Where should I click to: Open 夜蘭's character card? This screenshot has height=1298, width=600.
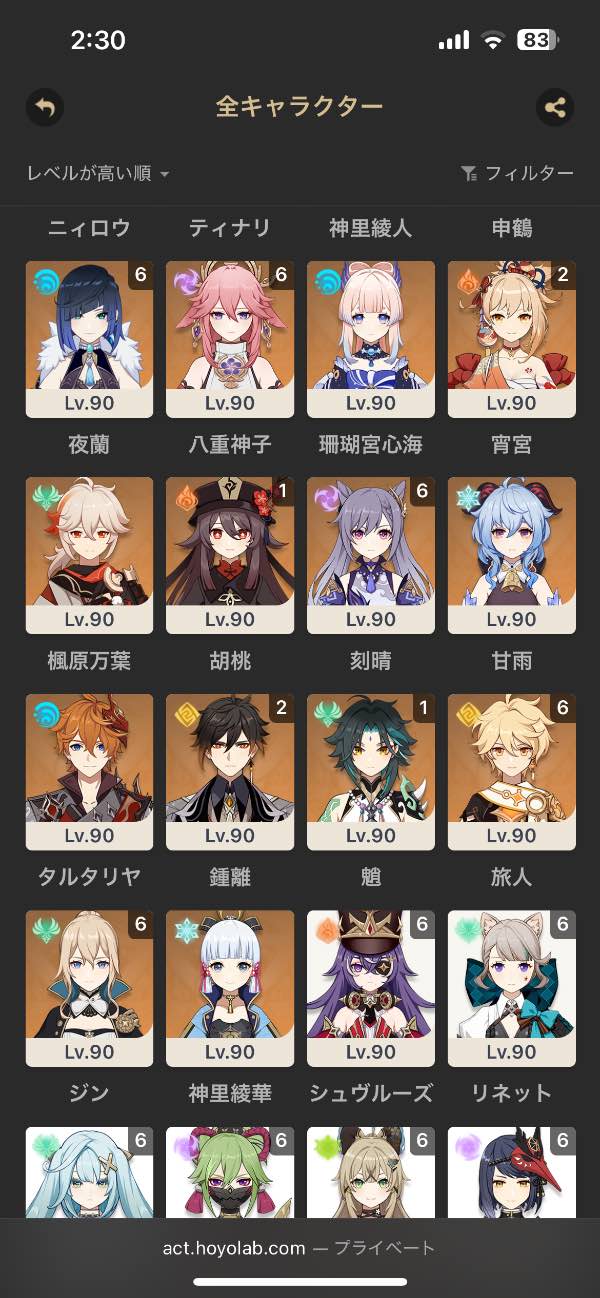click(89, 339)
